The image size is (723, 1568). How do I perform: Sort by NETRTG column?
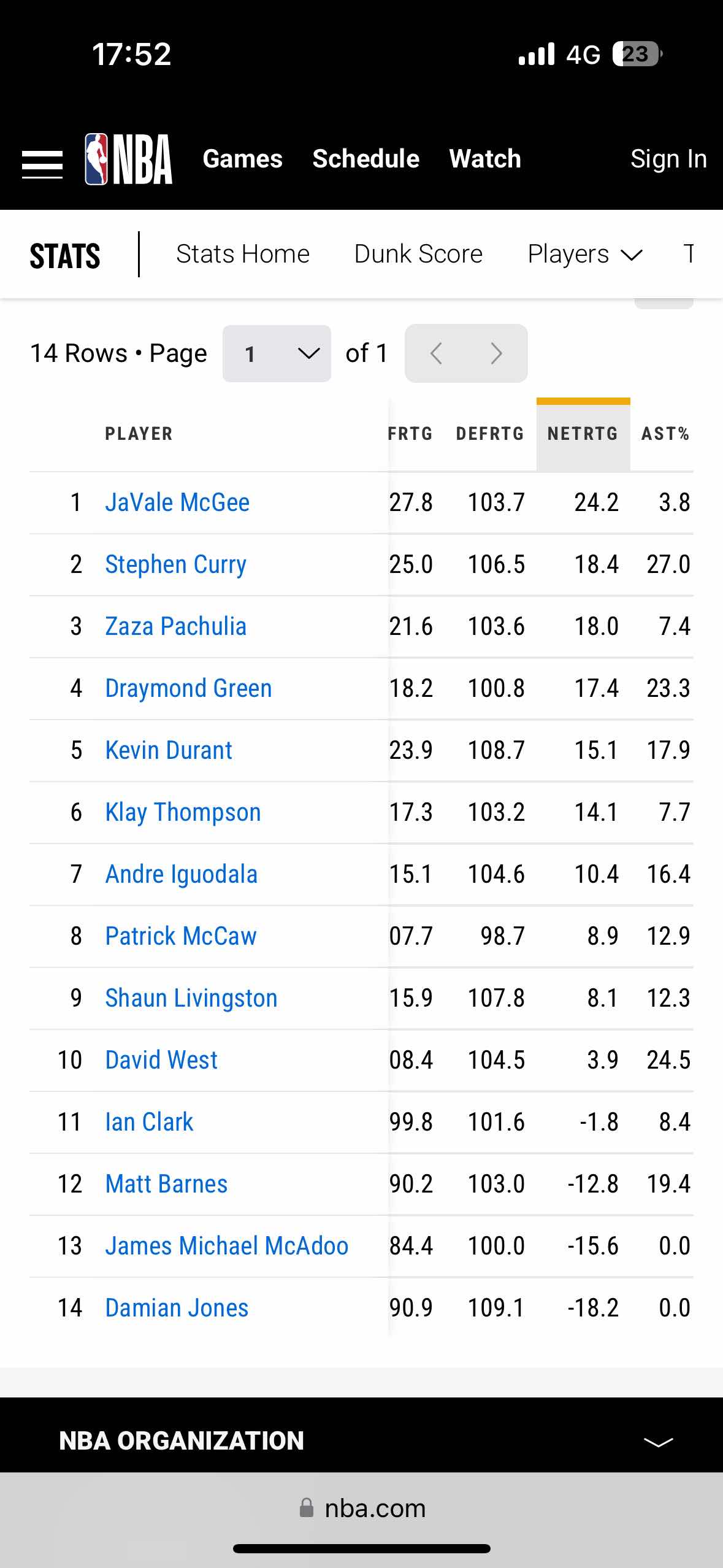pos(583,434)
